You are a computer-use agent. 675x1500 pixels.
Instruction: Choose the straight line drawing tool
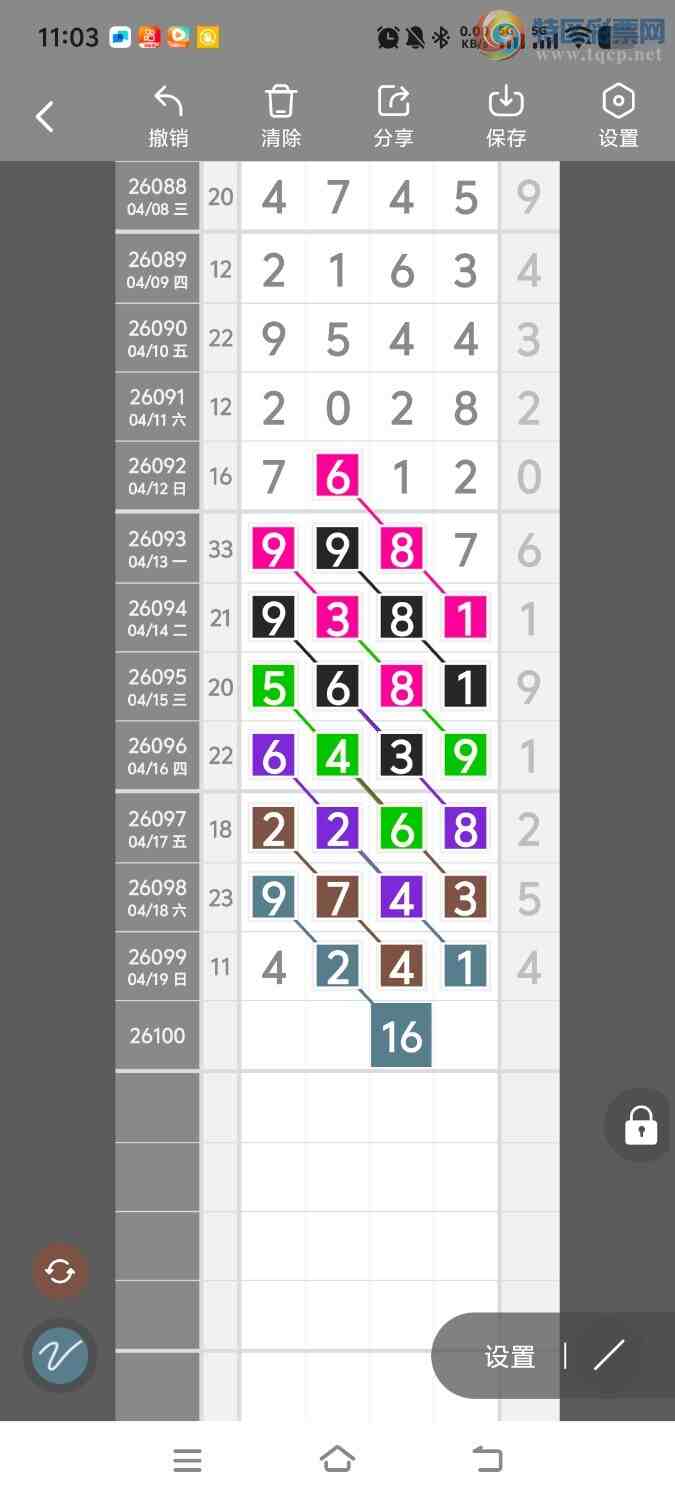[x=608, y=1356]
